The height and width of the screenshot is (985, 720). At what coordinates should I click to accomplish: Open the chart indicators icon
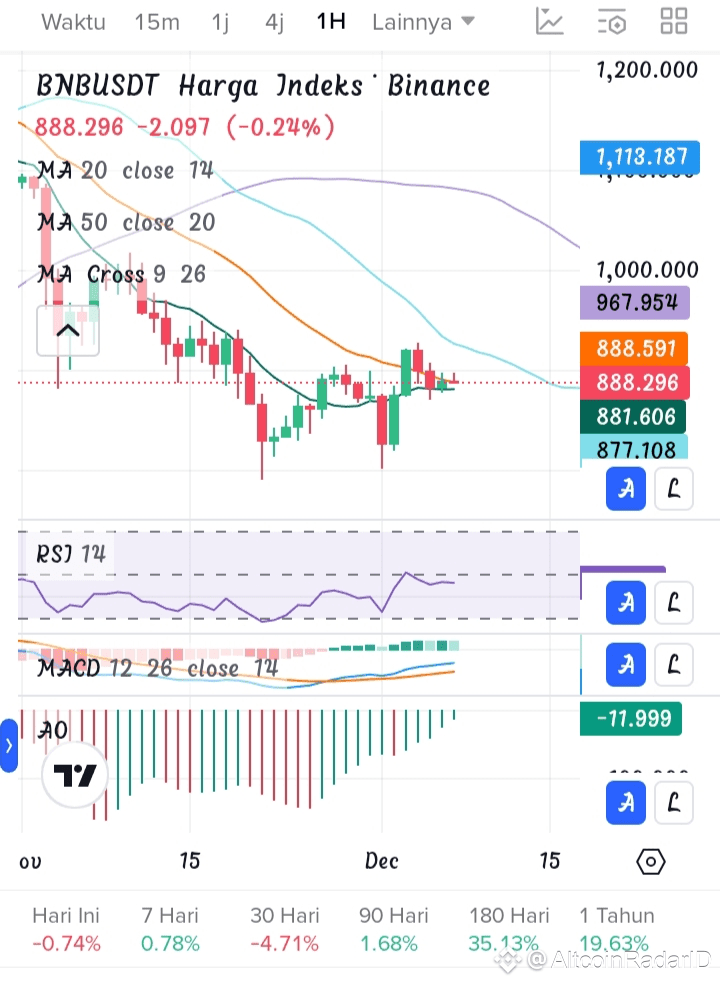pyautogui.click(x=549, y=21)
